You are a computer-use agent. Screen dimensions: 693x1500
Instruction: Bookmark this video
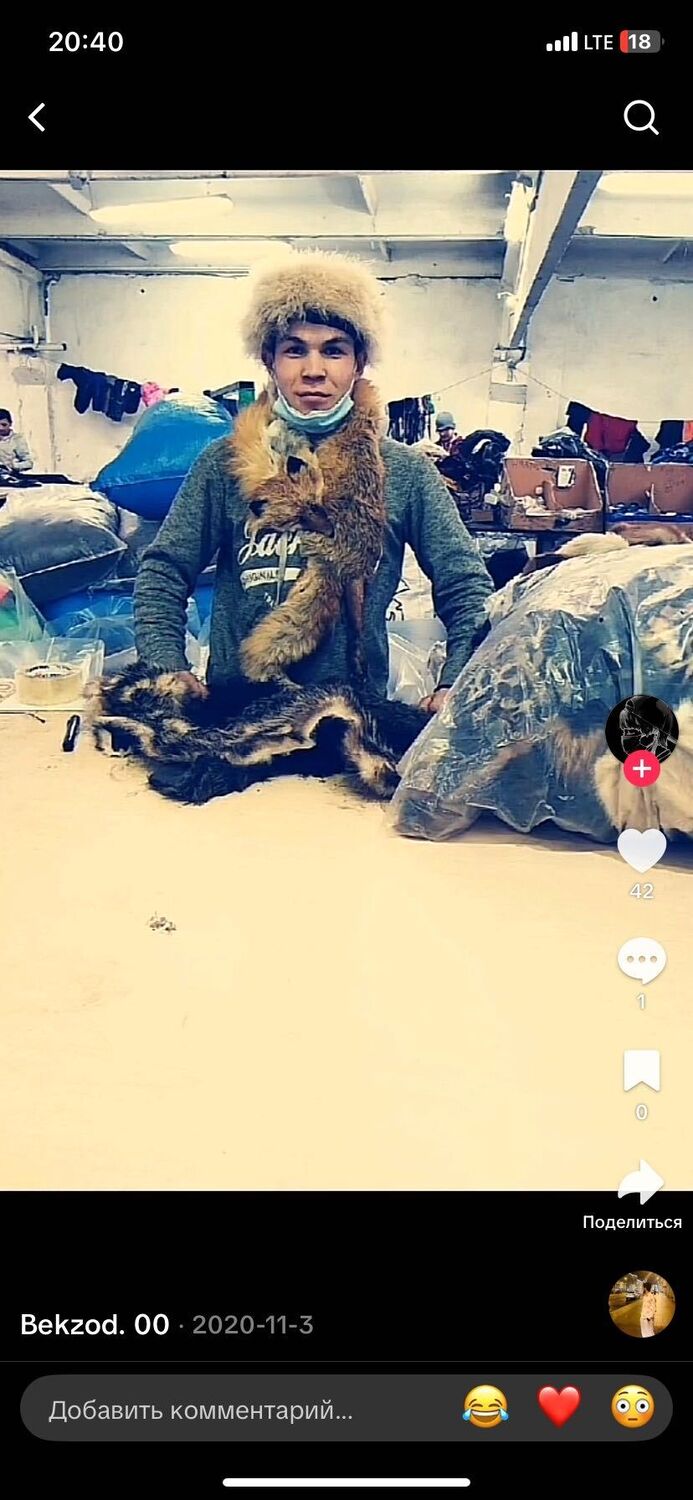pyautogui.click(x=641, y=1071)
